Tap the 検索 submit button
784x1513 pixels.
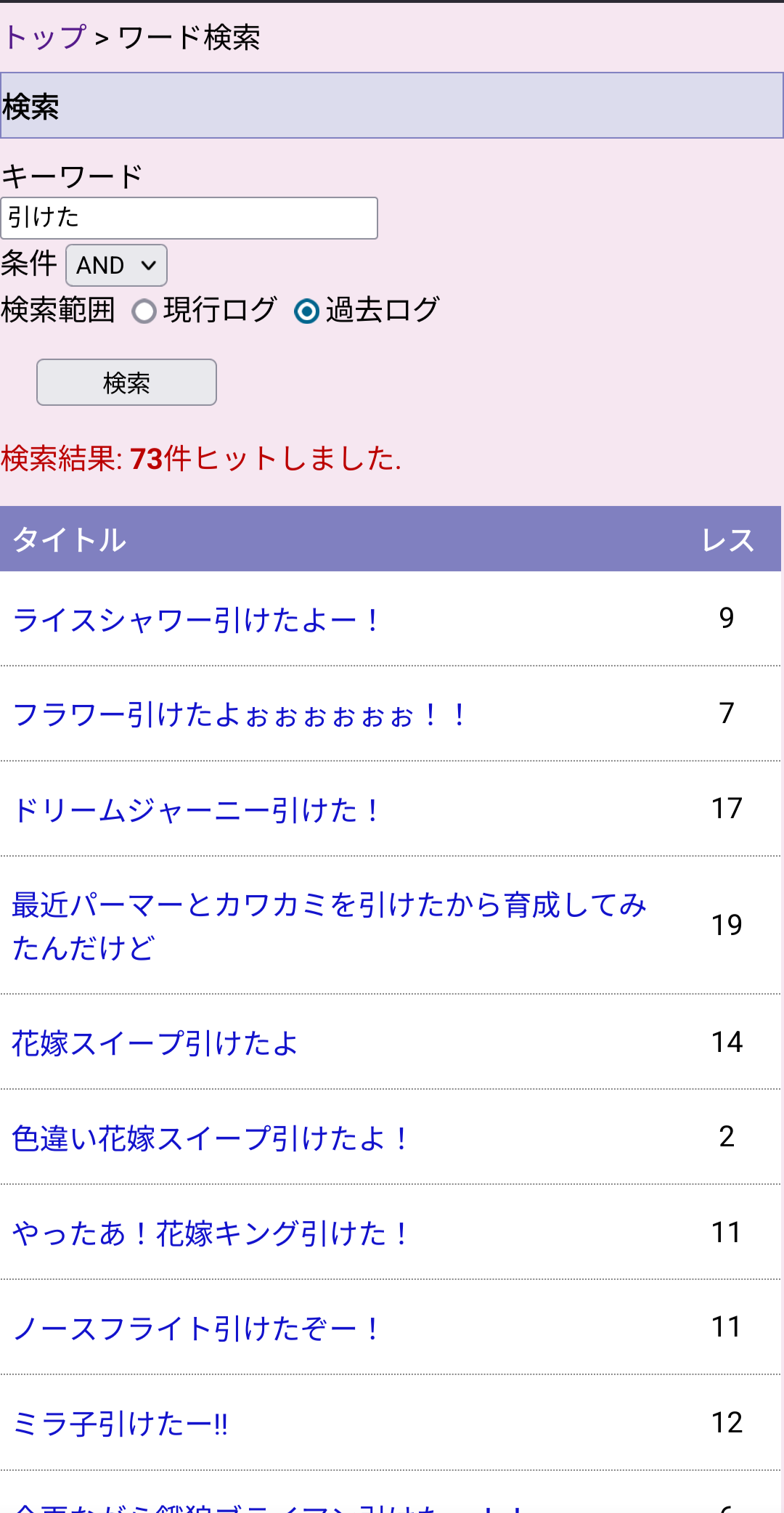coord(126,382)
